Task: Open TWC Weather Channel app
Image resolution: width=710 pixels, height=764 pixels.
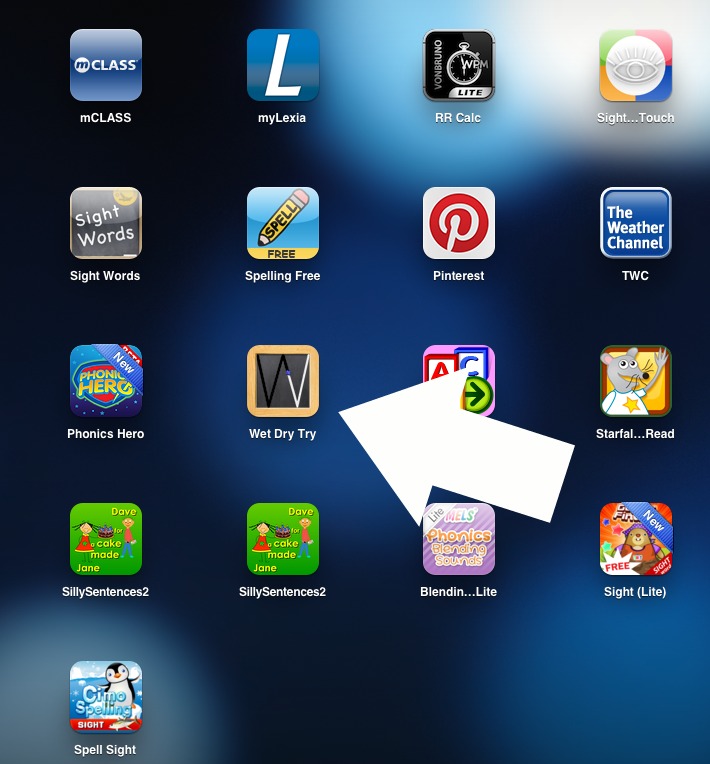Action: coord(636,223)
